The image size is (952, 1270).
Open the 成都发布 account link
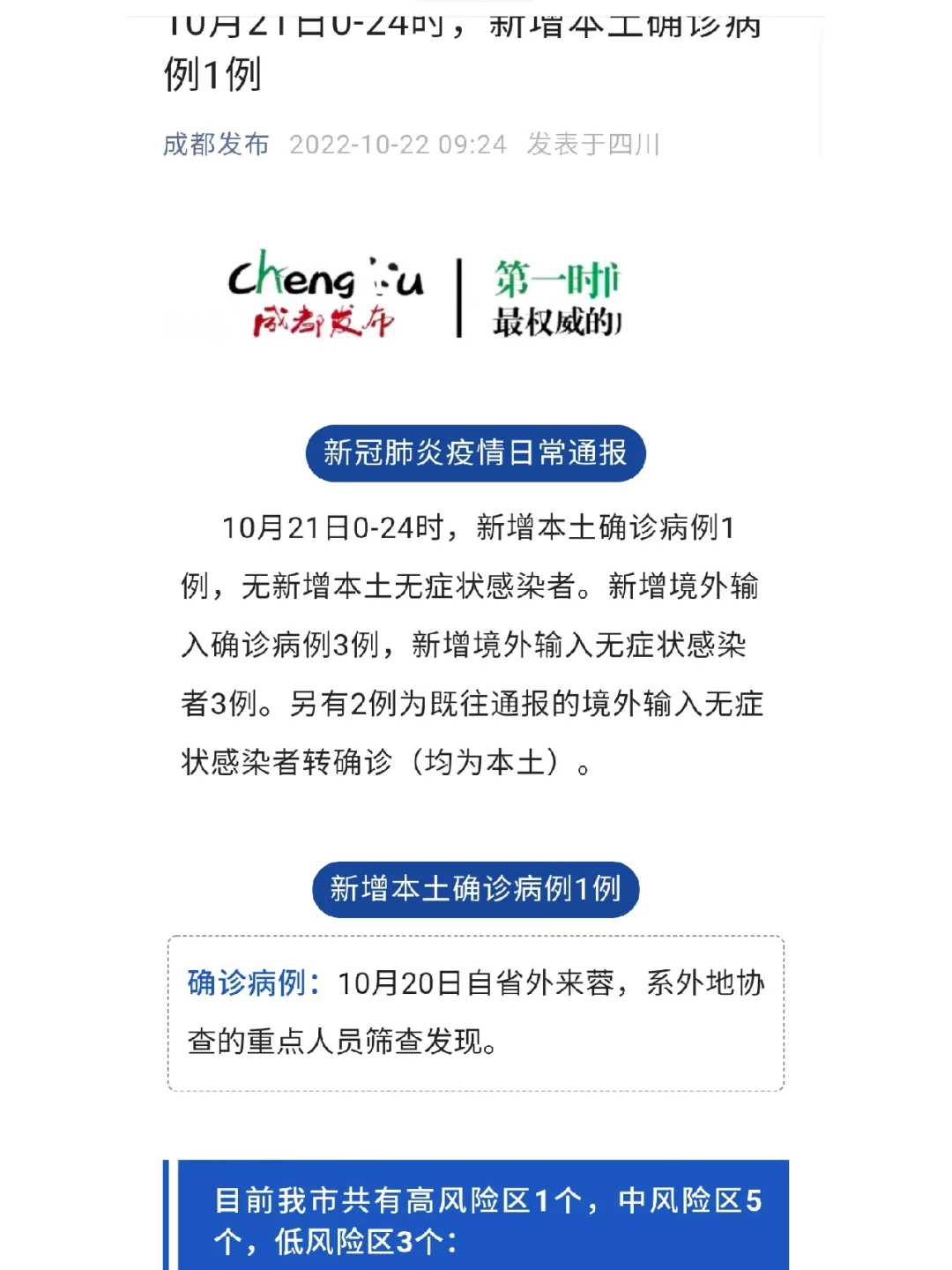216,144
